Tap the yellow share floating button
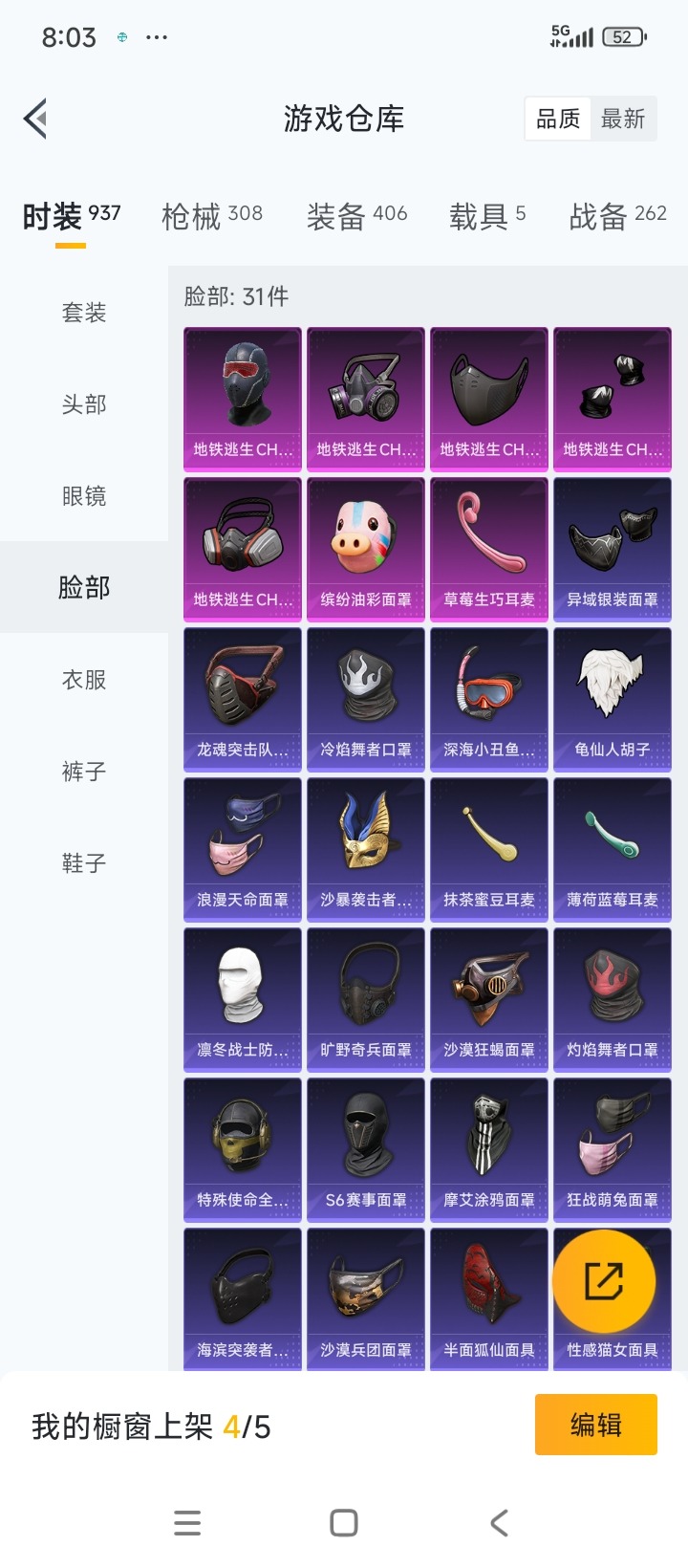 [604, 1281]
